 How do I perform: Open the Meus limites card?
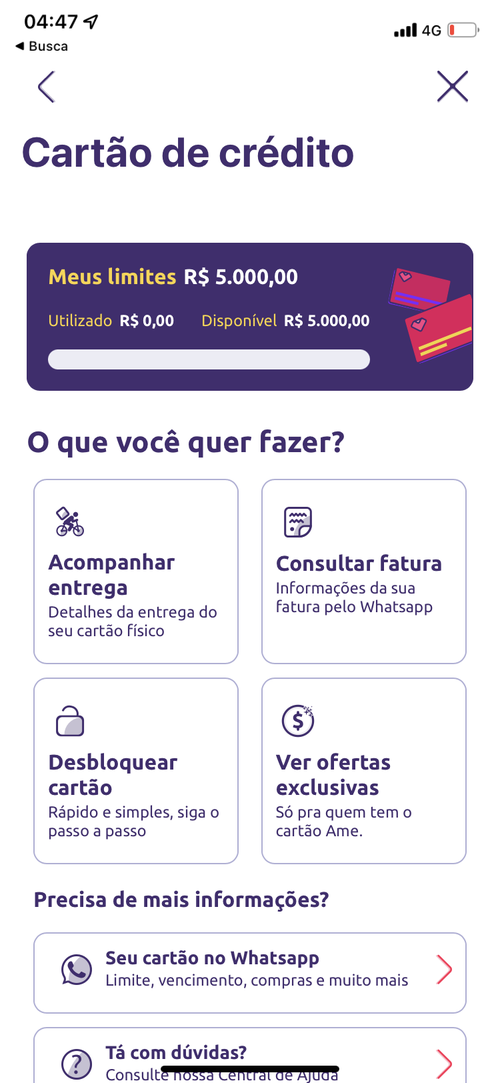[250, 316]
